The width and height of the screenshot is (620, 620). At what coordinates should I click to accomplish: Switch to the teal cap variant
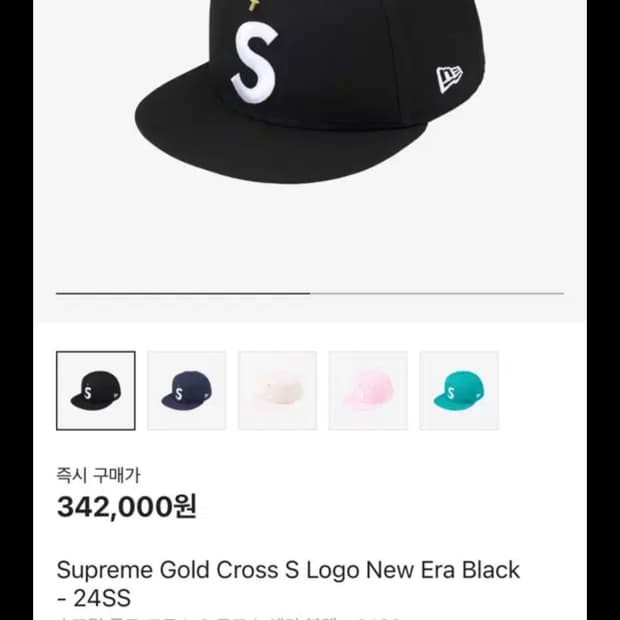pos(459,391)
